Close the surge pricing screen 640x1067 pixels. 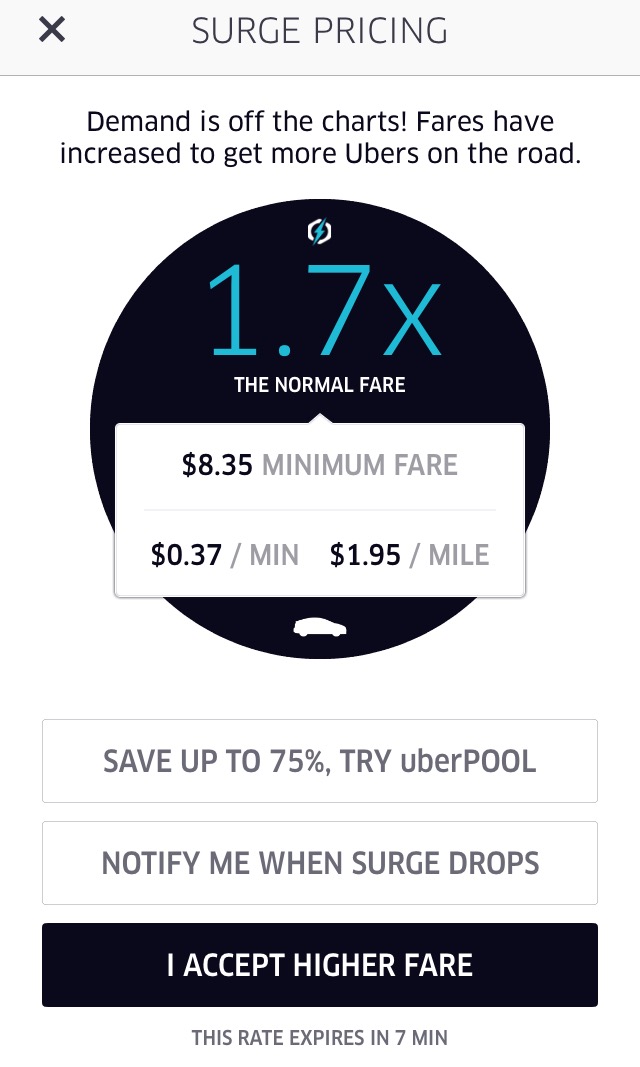click(51, 30)
